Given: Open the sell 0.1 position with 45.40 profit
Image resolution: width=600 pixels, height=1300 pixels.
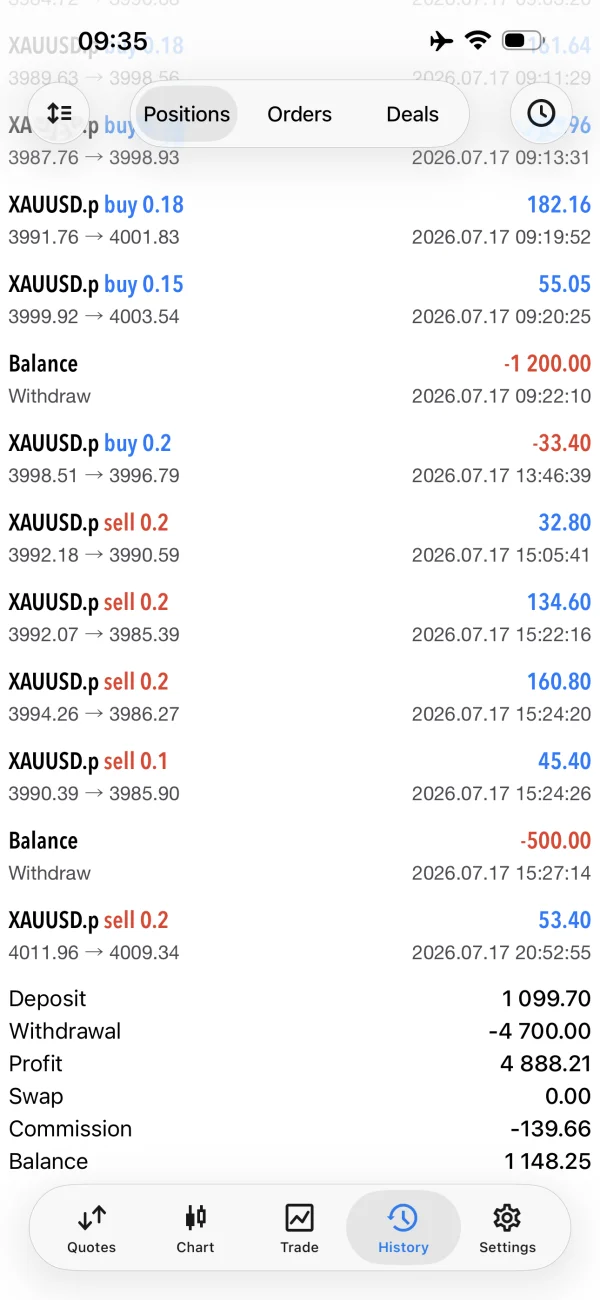Looking at the screenshot, I should point(300,777).
